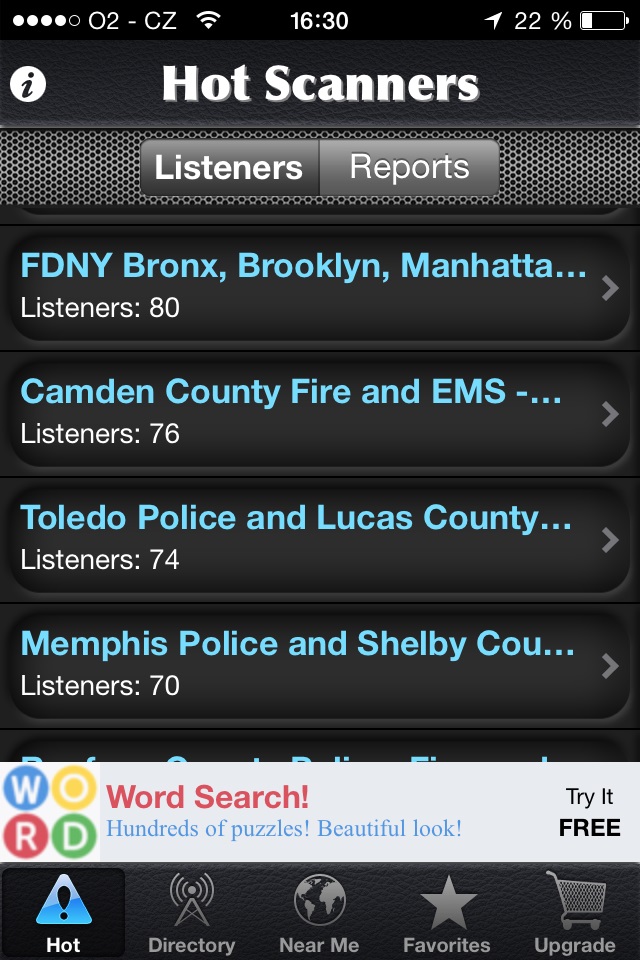Tap the Word Search Try It FREE ad
Image resolution: width=640 pixels, height=960 pixels.
pyautogui.click(x=320, y=812)
